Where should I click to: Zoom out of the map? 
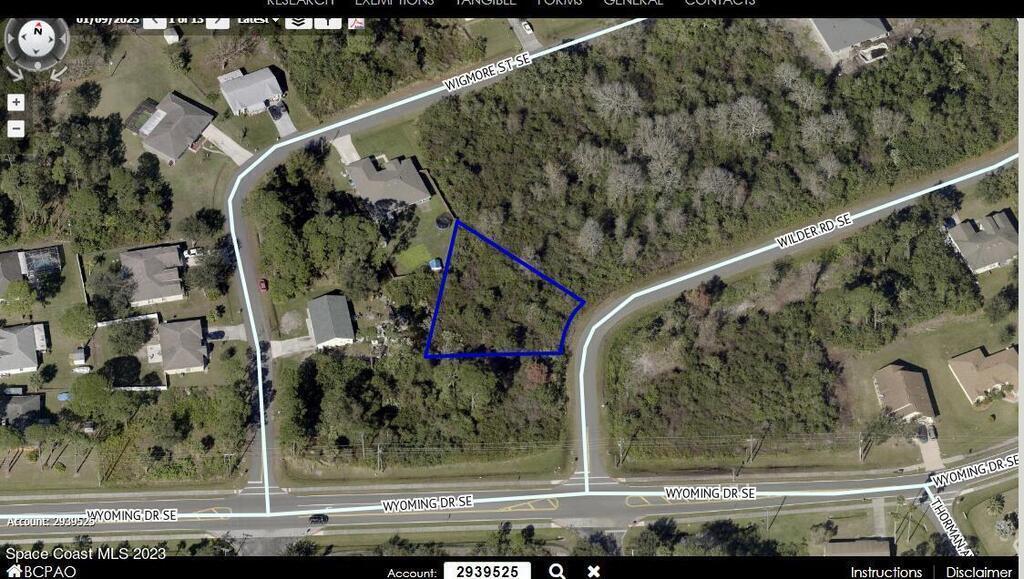pyautogui.click(x=16, y=128)
